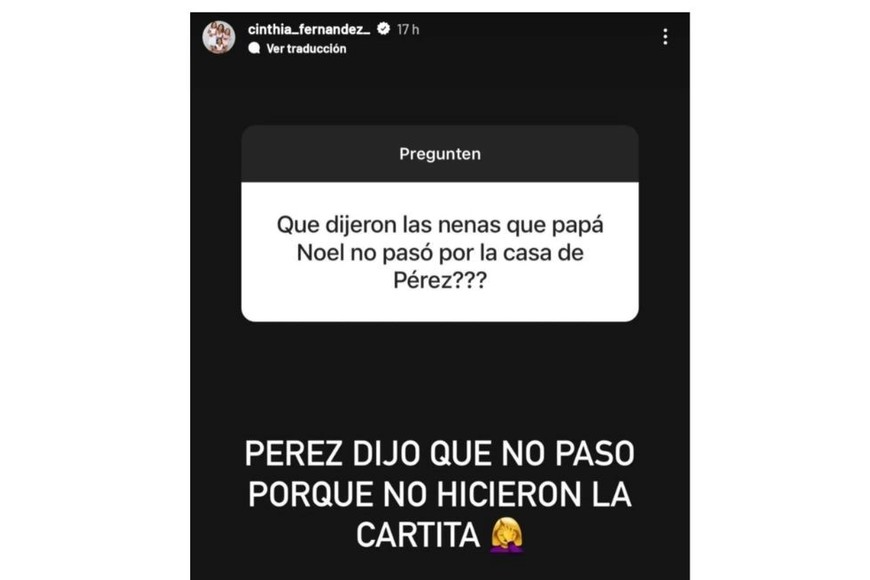This screenshot has width=870, height=580.
Task: Open cinthia_fernandez_ profile picture
Action: tap(219, 38)
